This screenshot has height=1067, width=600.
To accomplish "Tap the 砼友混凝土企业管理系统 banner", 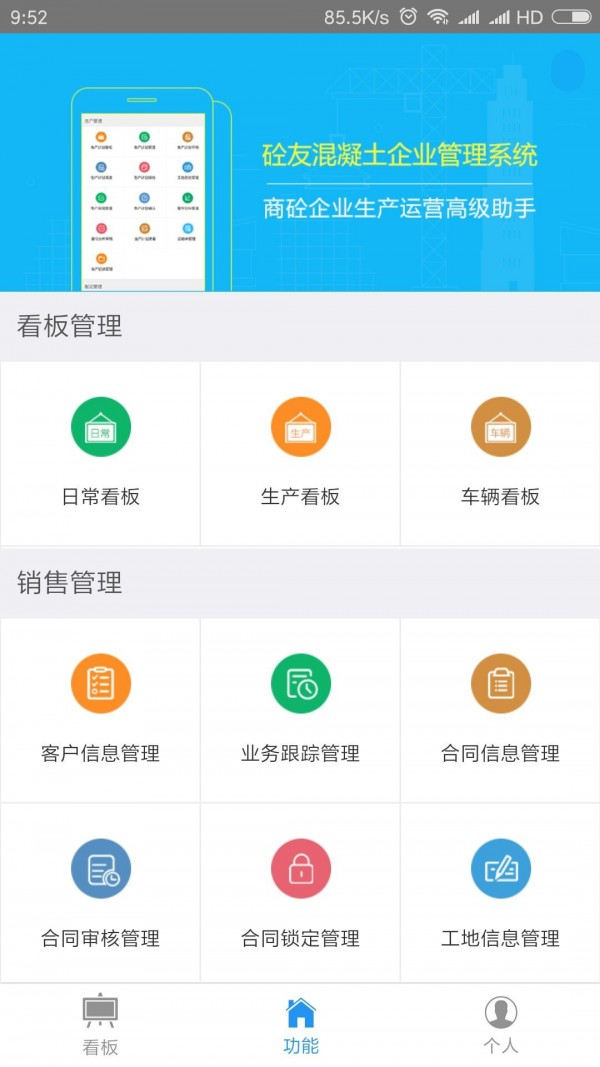I will click(x=300, y=163).
